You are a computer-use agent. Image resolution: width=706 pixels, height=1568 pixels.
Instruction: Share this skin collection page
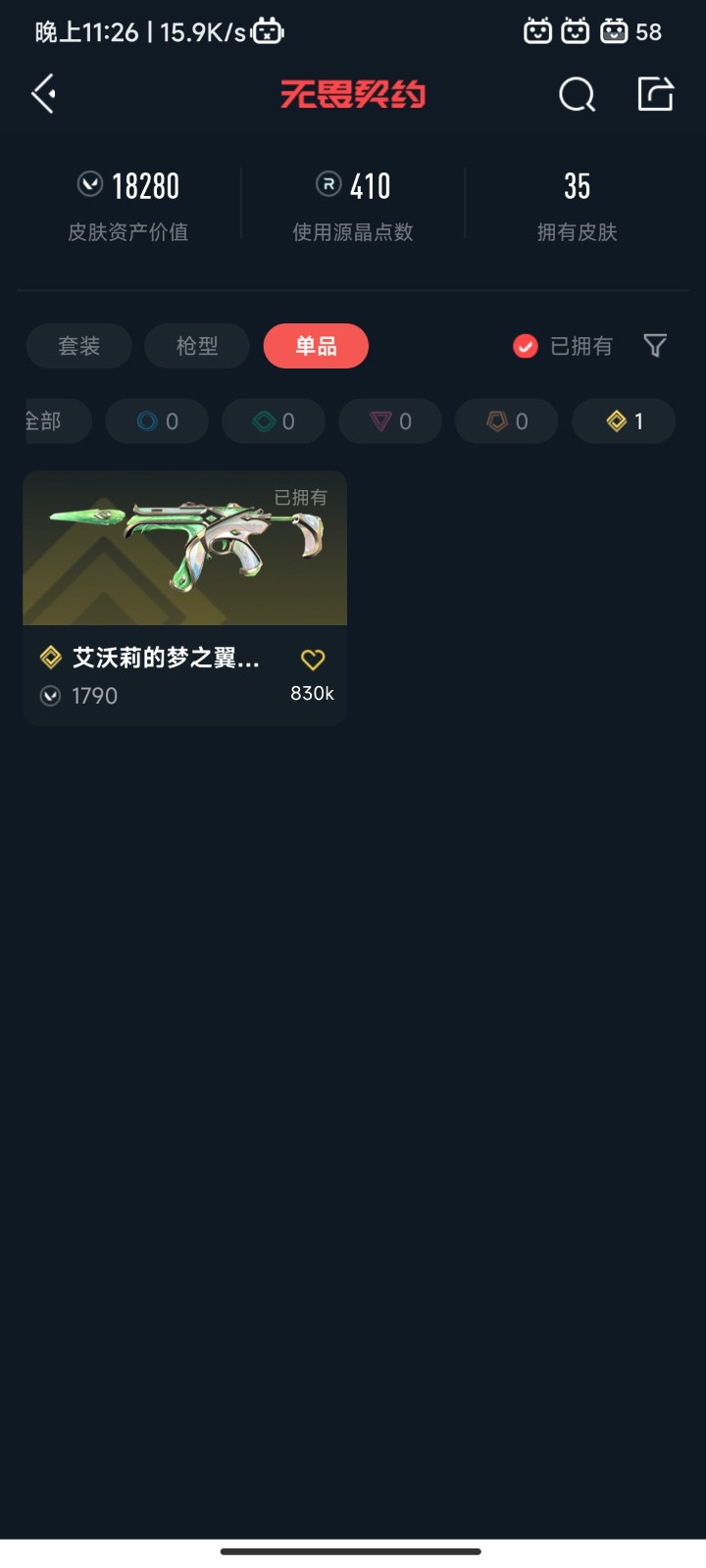(655, 94)
